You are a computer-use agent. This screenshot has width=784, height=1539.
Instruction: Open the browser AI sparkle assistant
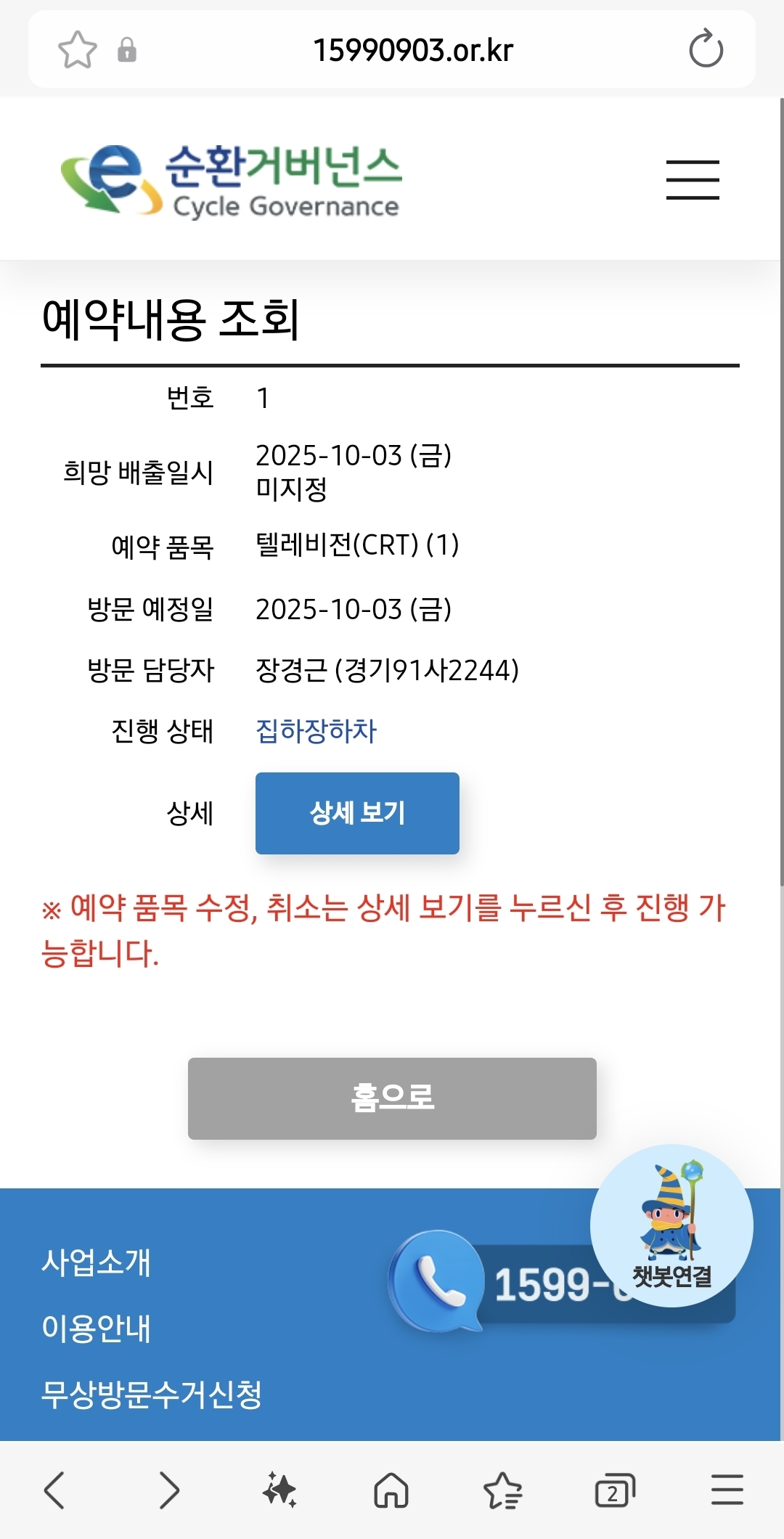tap(279, 1491)
